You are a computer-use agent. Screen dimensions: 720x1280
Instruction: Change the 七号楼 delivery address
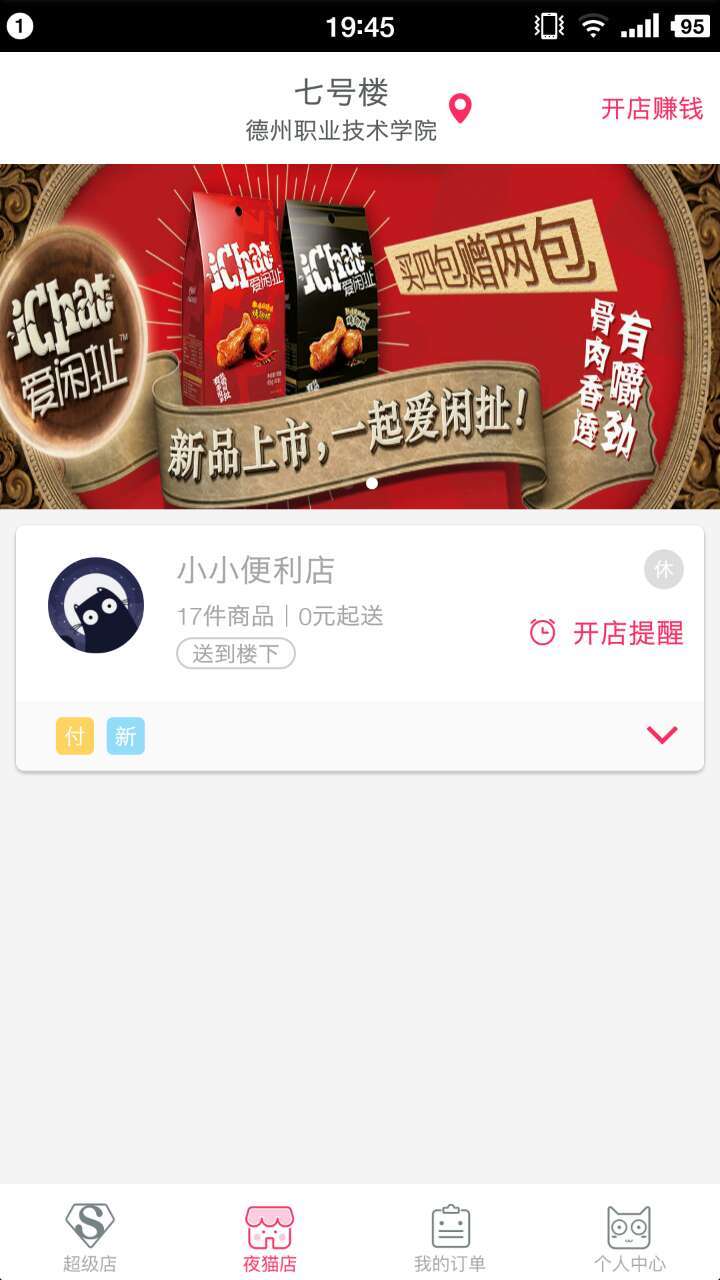click(341, 108)
